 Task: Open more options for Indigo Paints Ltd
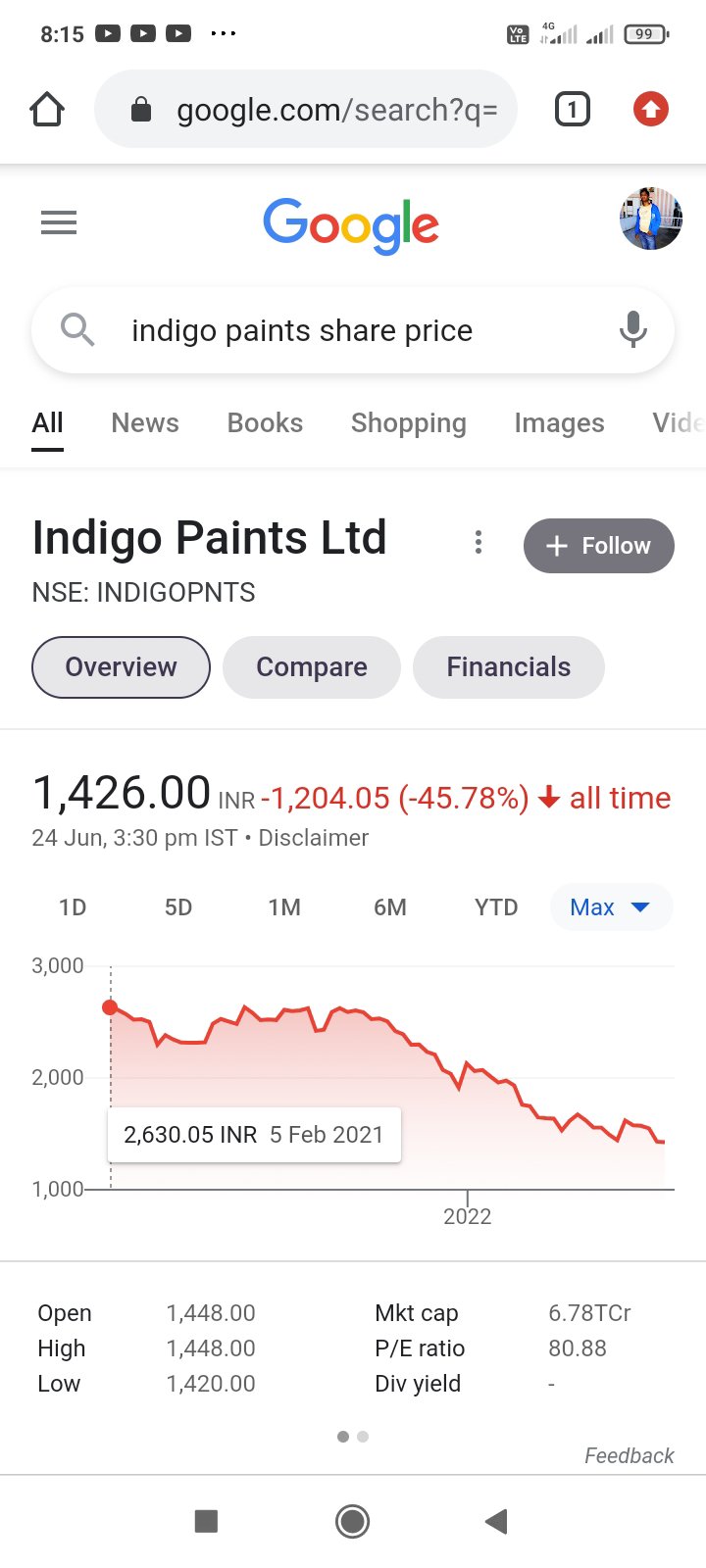tap(479, 543)
